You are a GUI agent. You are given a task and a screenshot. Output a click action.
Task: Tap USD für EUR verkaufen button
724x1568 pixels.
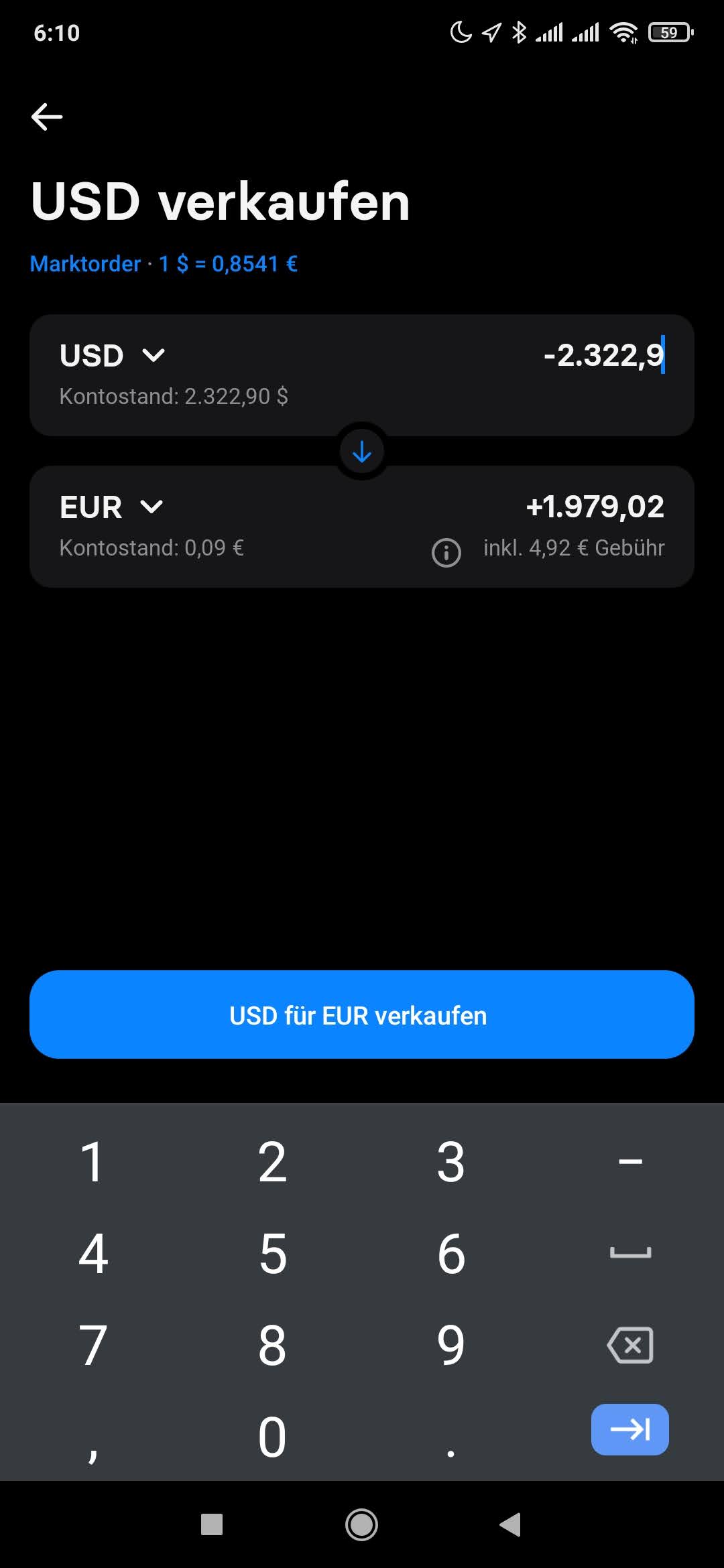click(x=362, y=1015)
